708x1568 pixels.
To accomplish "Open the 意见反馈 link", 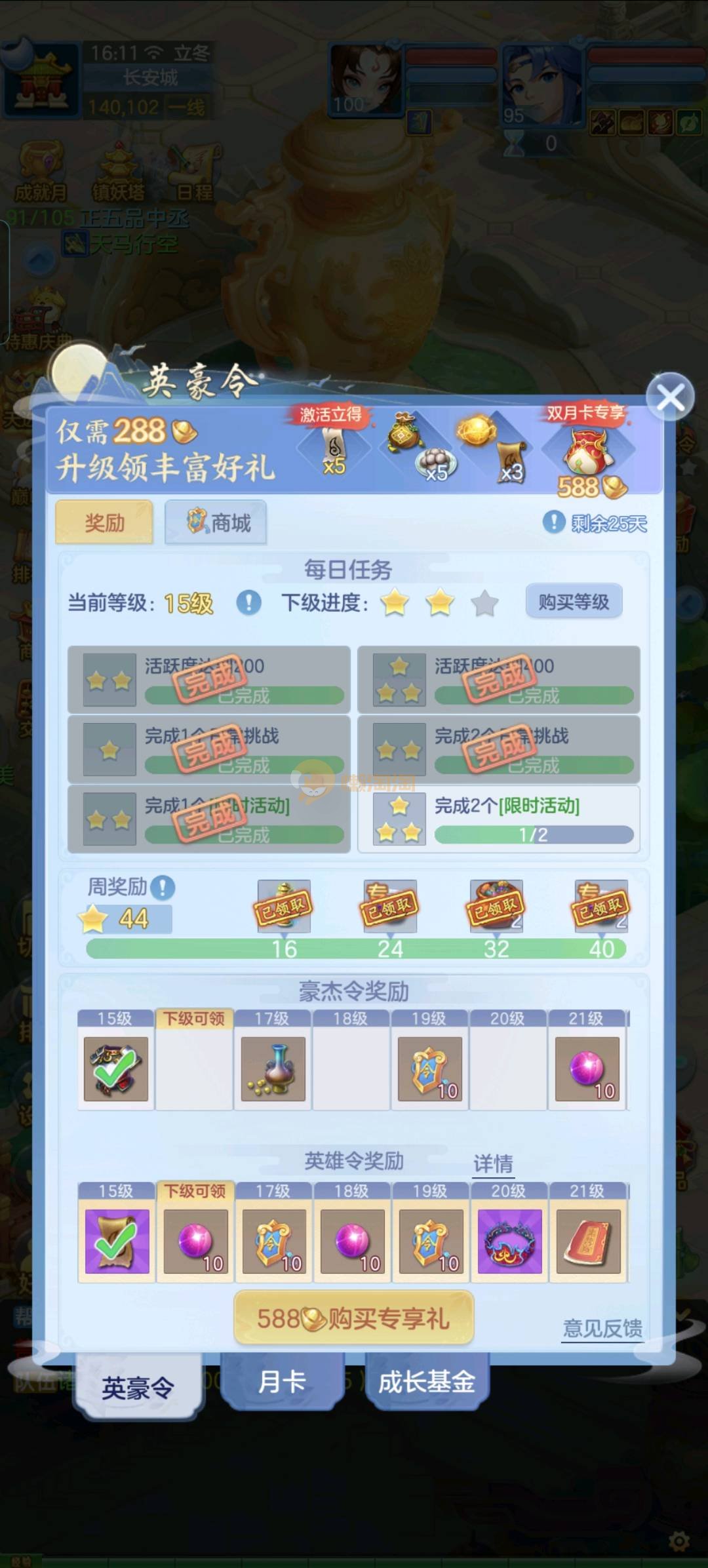I will pyautogui.click(x=602, y=1327).
